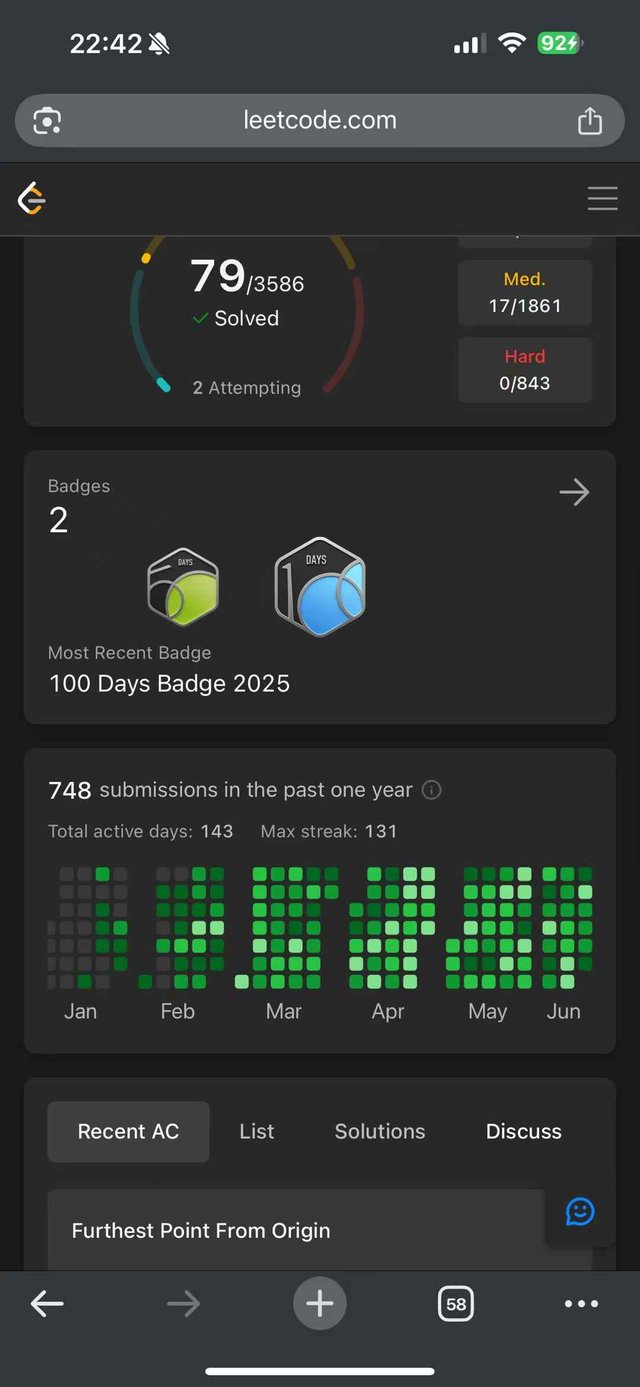View all badges via the arrow
Screen dimensions: 640x1387
[x=574, y=492]
